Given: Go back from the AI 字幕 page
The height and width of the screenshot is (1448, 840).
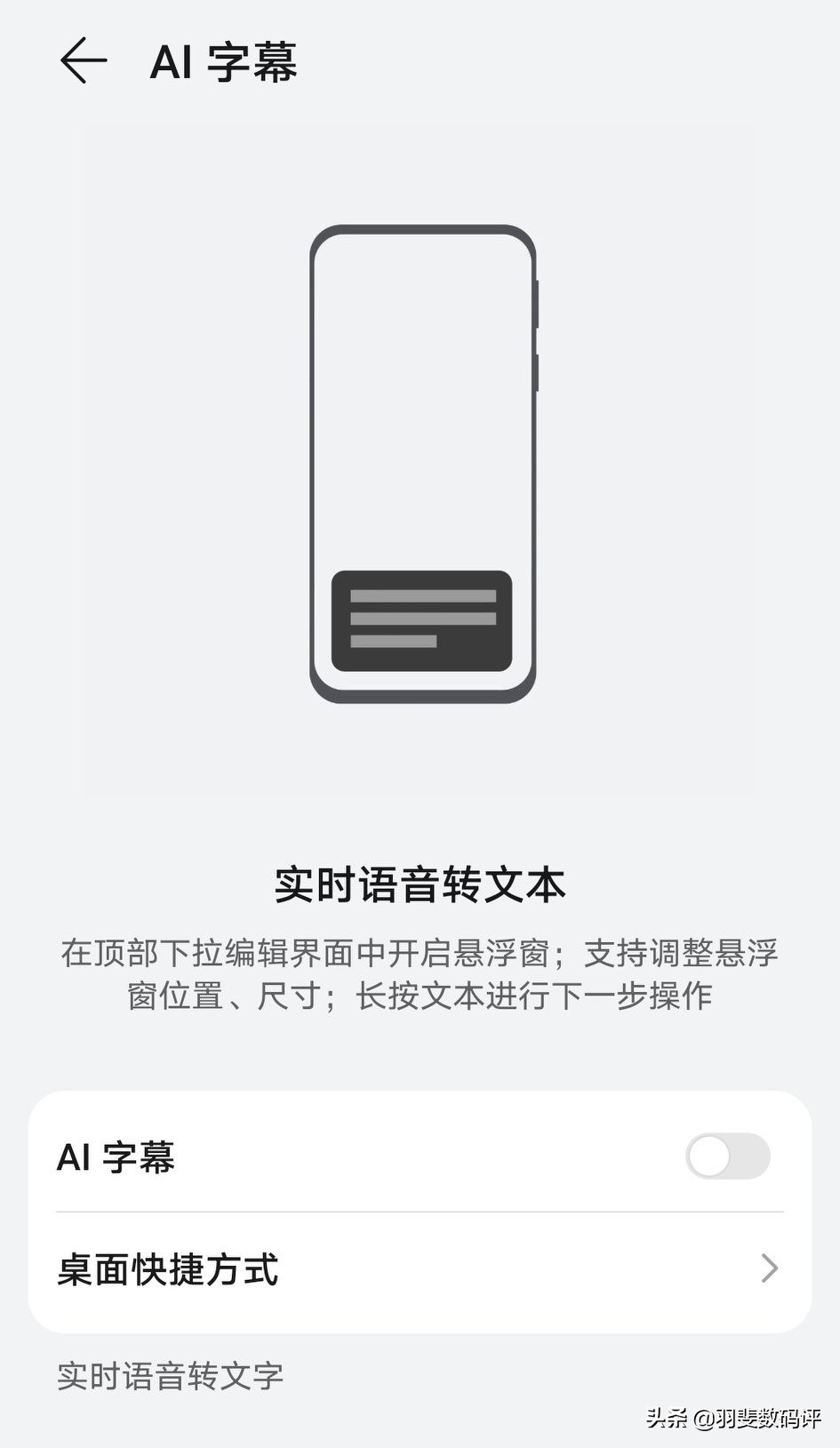Looking at the screenshot, I should pyautogui.click(x=84, y=60).
